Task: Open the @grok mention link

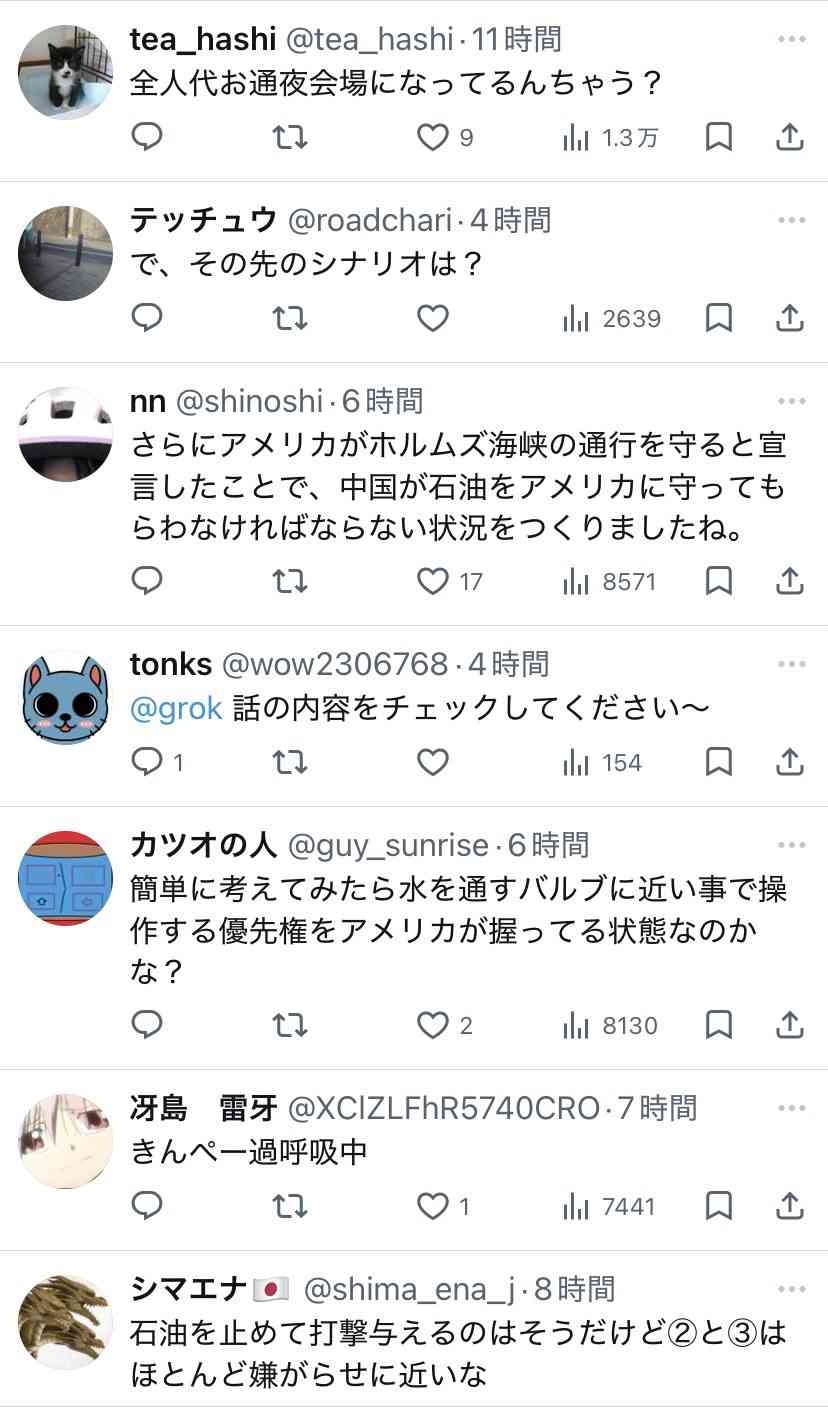Action: pos(176,708)
